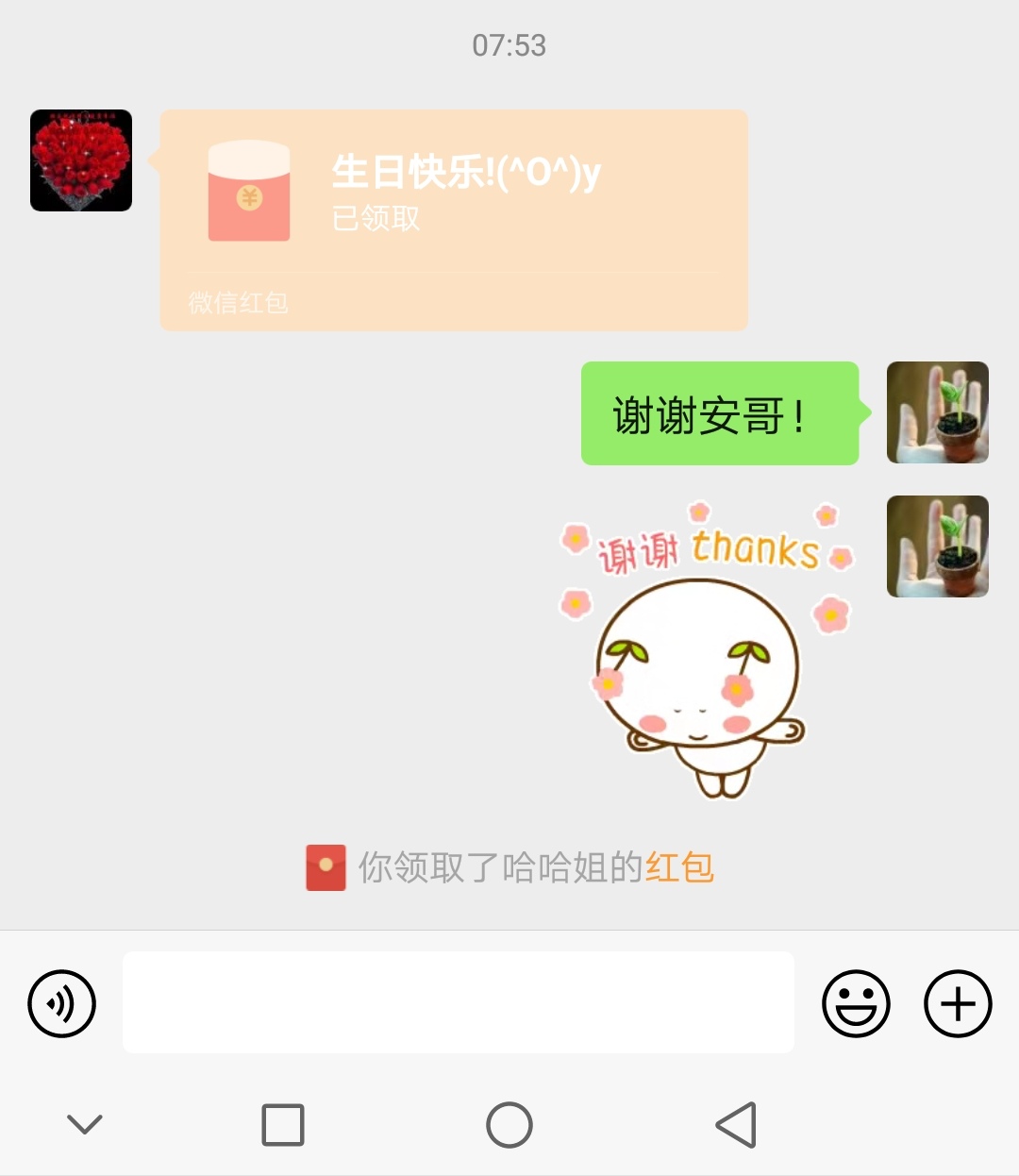This screenshot has width=1019, height=1176.
Task: Focus the message text field
Action: (x=458, y=1002)
